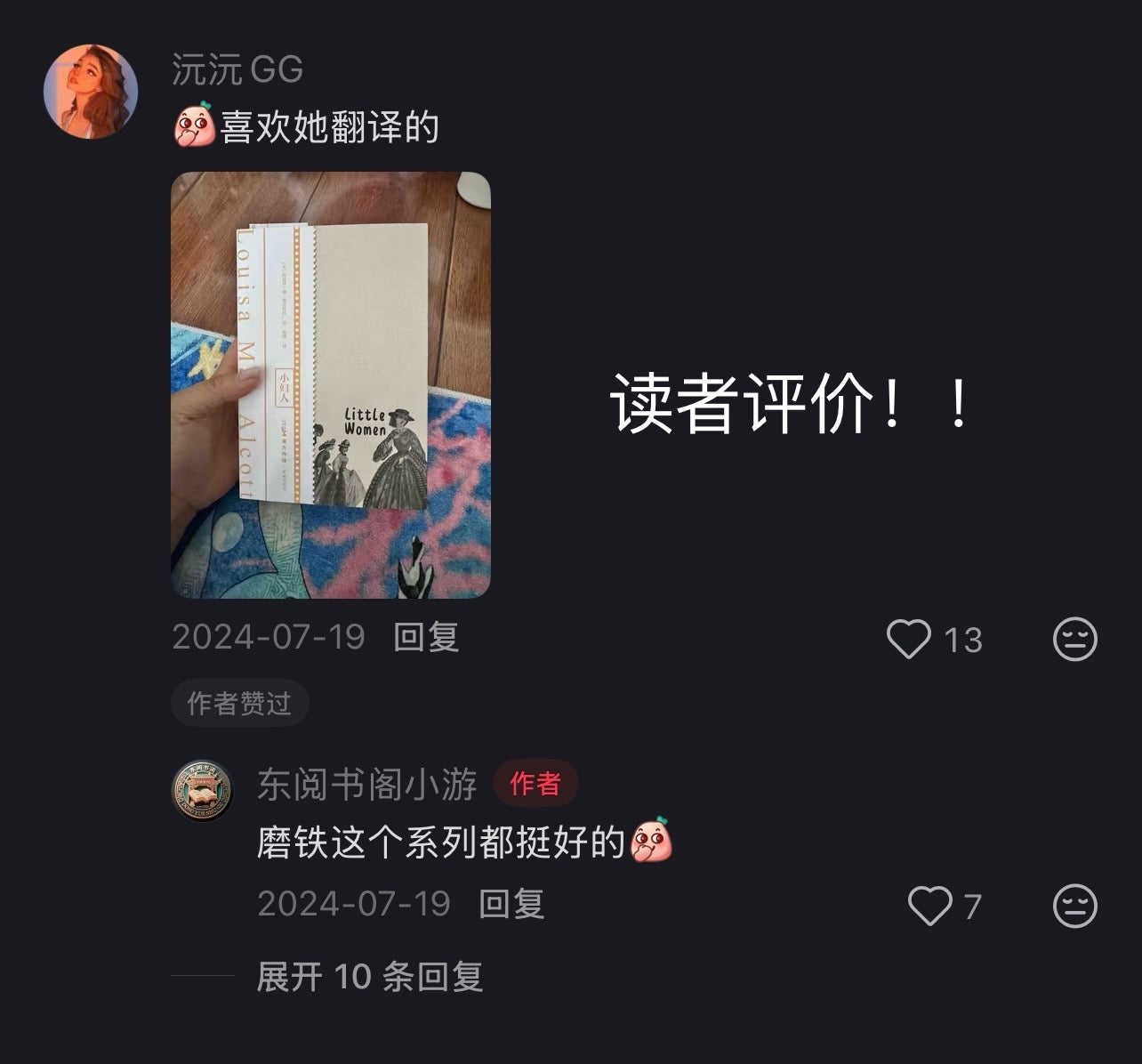Like 东阅书阁小游's reply
This screenshot has height=1064, width=1142.
pyautogui.click(x=930, y=906)
